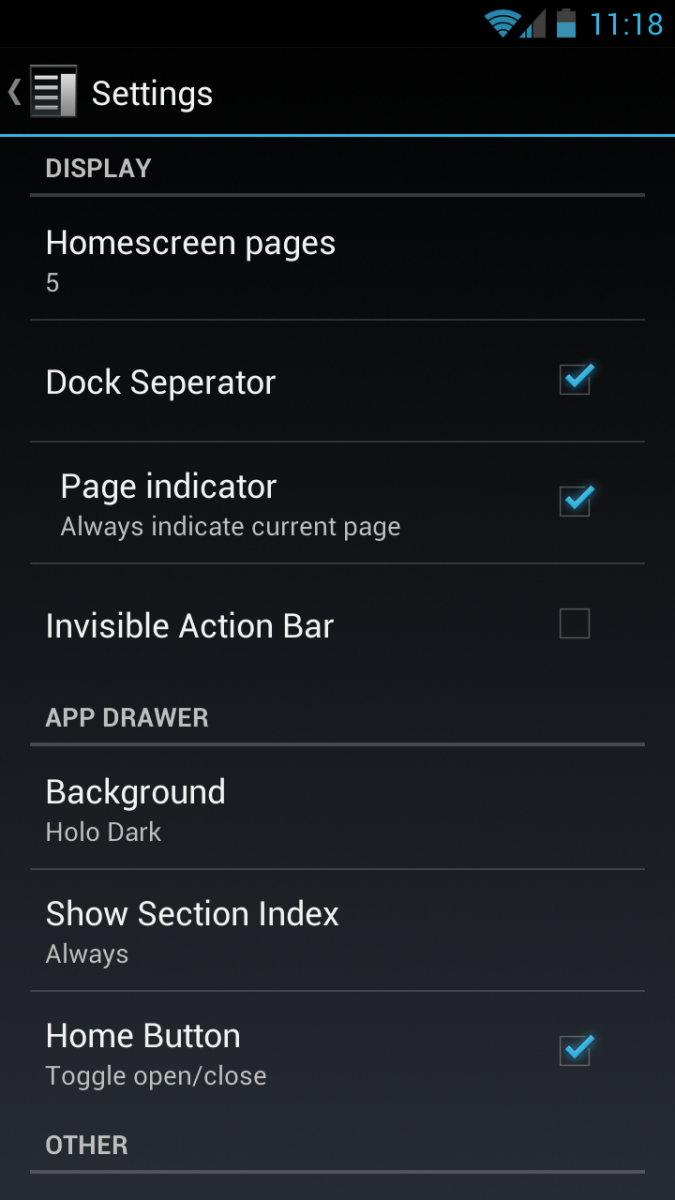Open the app drawer Background option
Image resolution: width=675 pixels, height=1200 pixels.
click(x=337, y=808)
